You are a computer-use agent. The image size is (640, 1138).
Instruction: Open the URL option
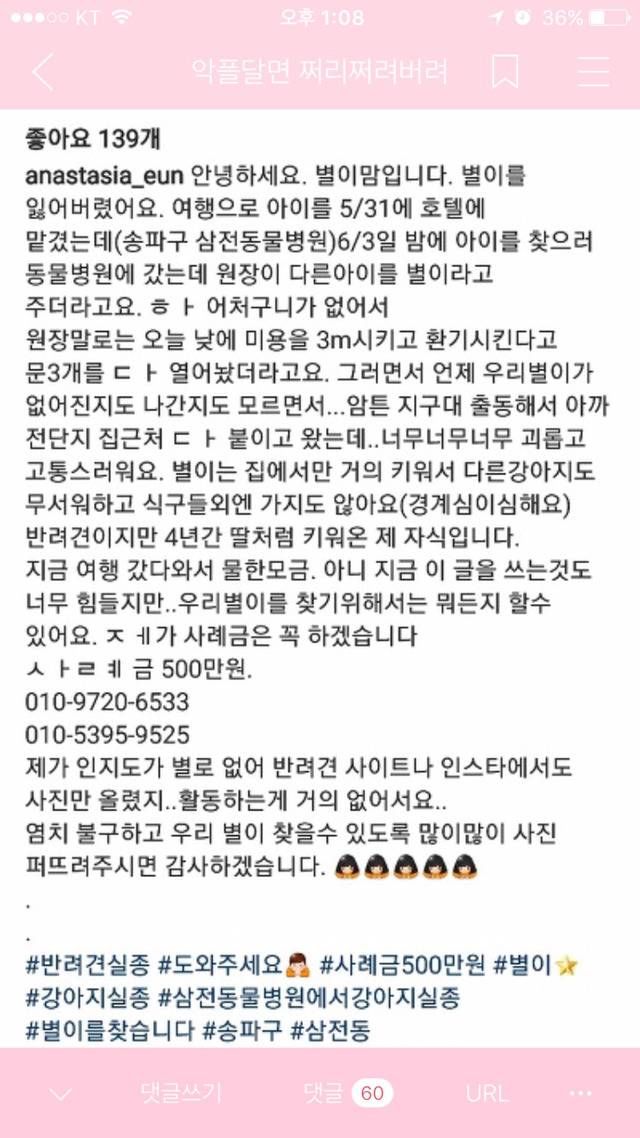[x=486, y=1093]
